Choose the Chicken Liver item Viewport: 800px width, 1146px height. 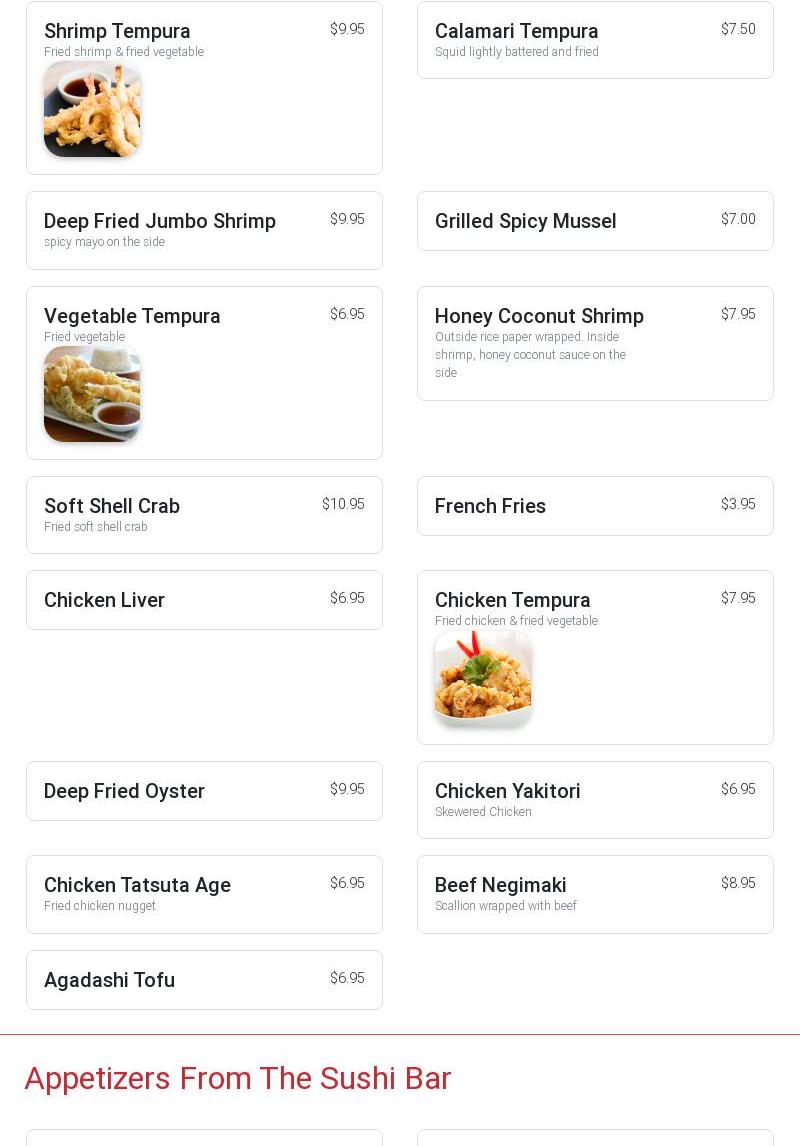click(204, 600)
